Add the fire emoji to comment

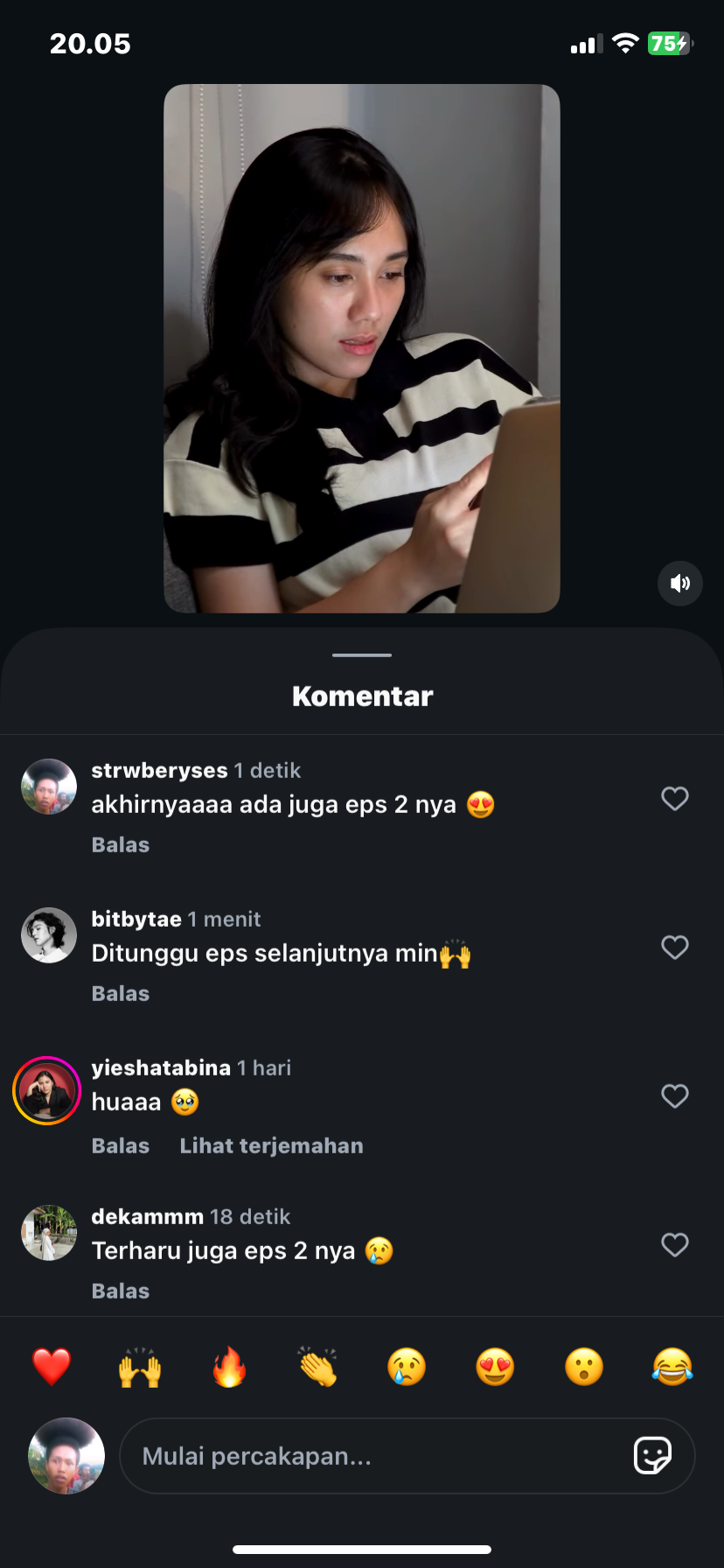click(x=229, y=1367)
